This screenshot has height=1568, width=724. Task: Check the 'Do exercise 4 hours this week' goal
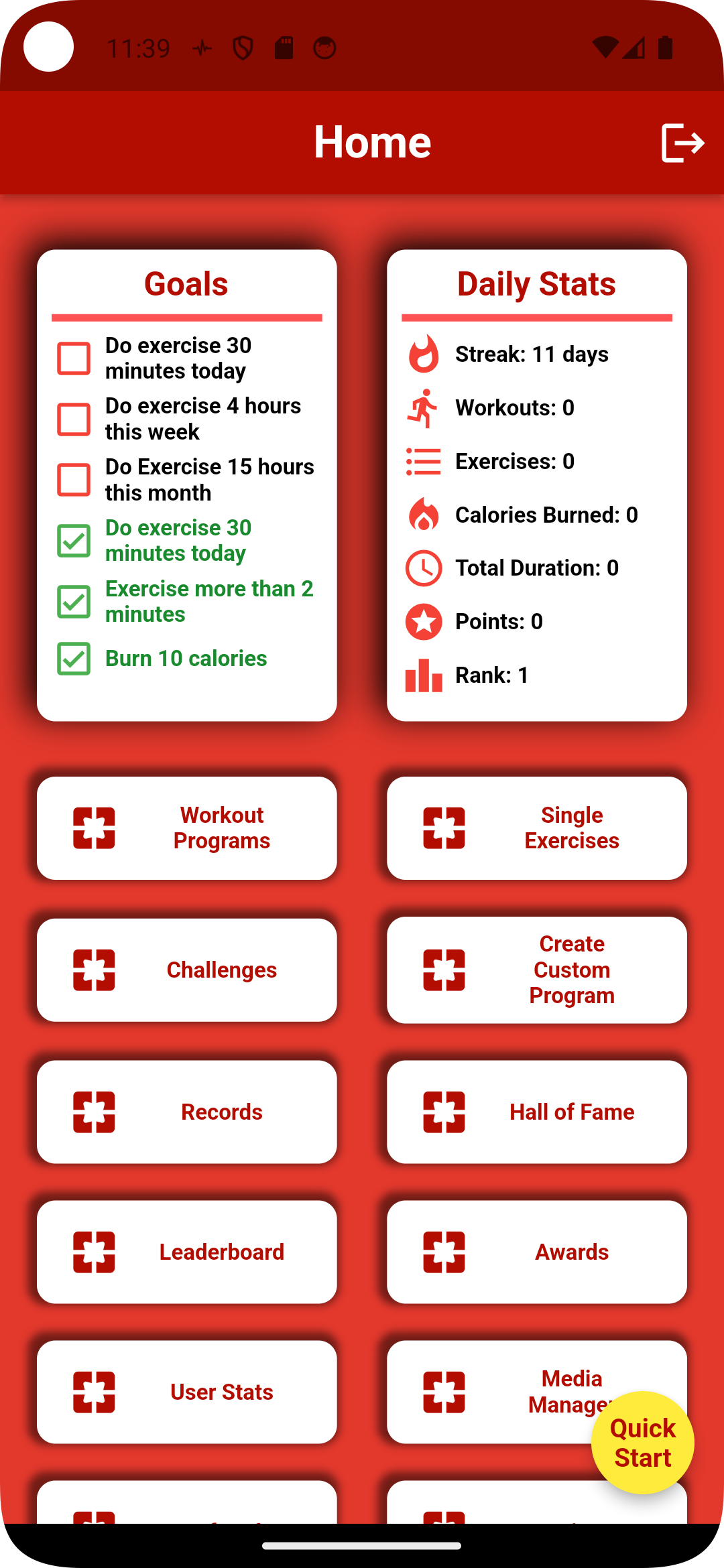point(74,419)
